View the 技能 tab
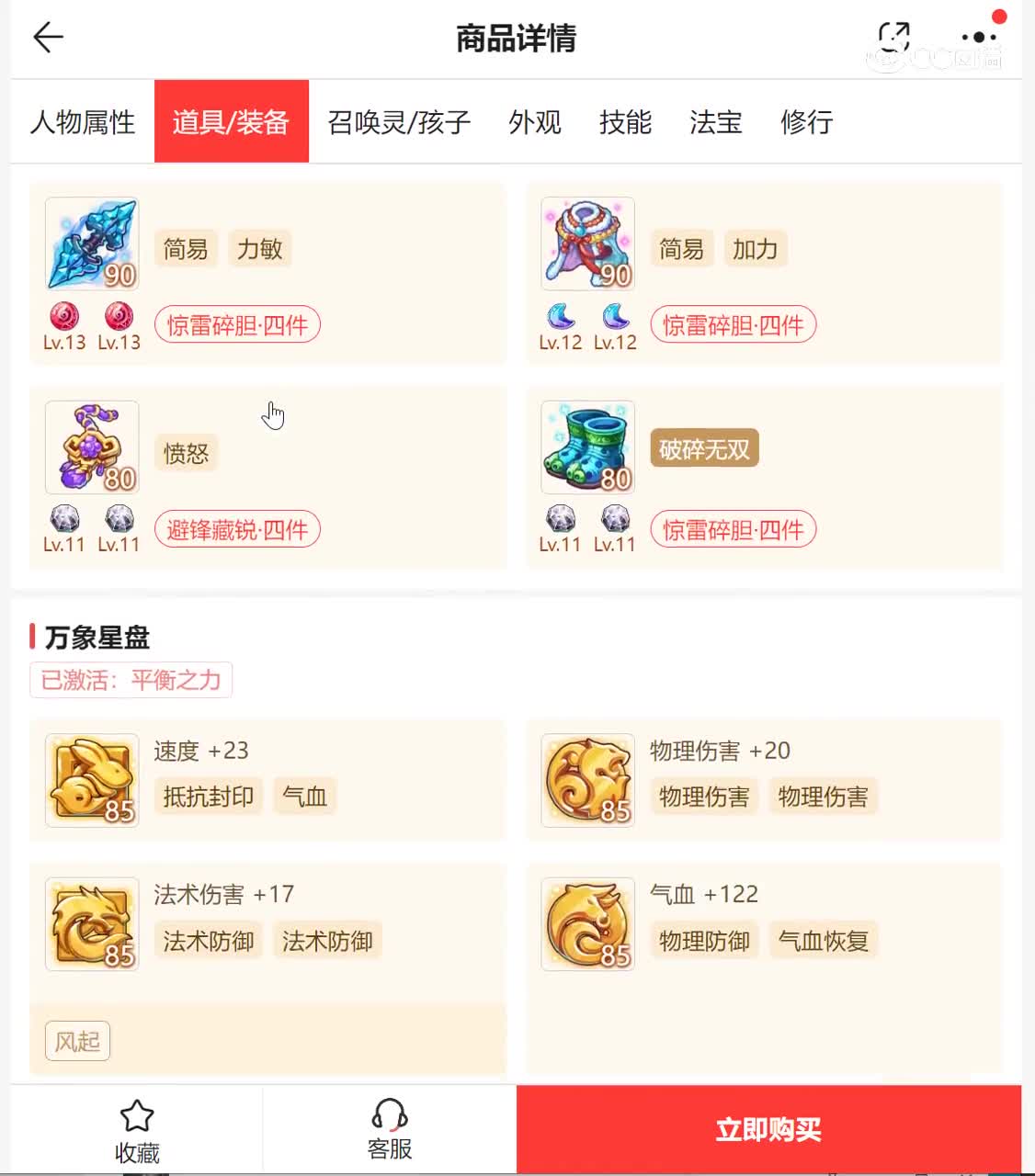This screenshot has width=1035, height=1176. click(625, 122)
